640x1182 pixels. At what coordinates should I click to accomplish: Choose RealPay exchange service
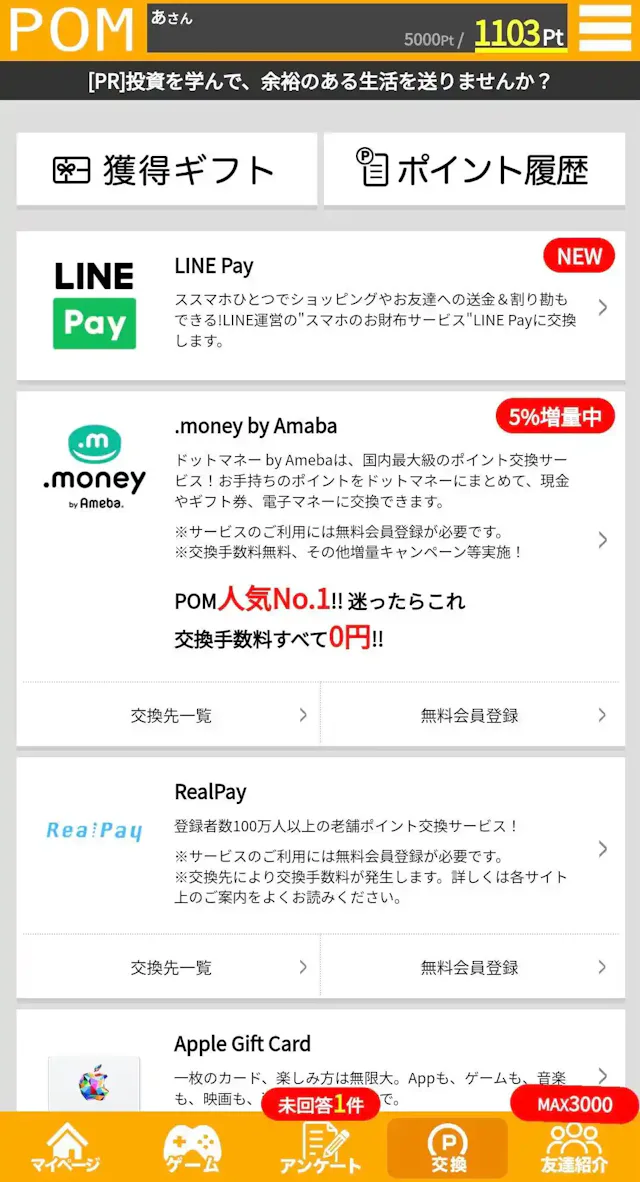(x=320, y=846)
